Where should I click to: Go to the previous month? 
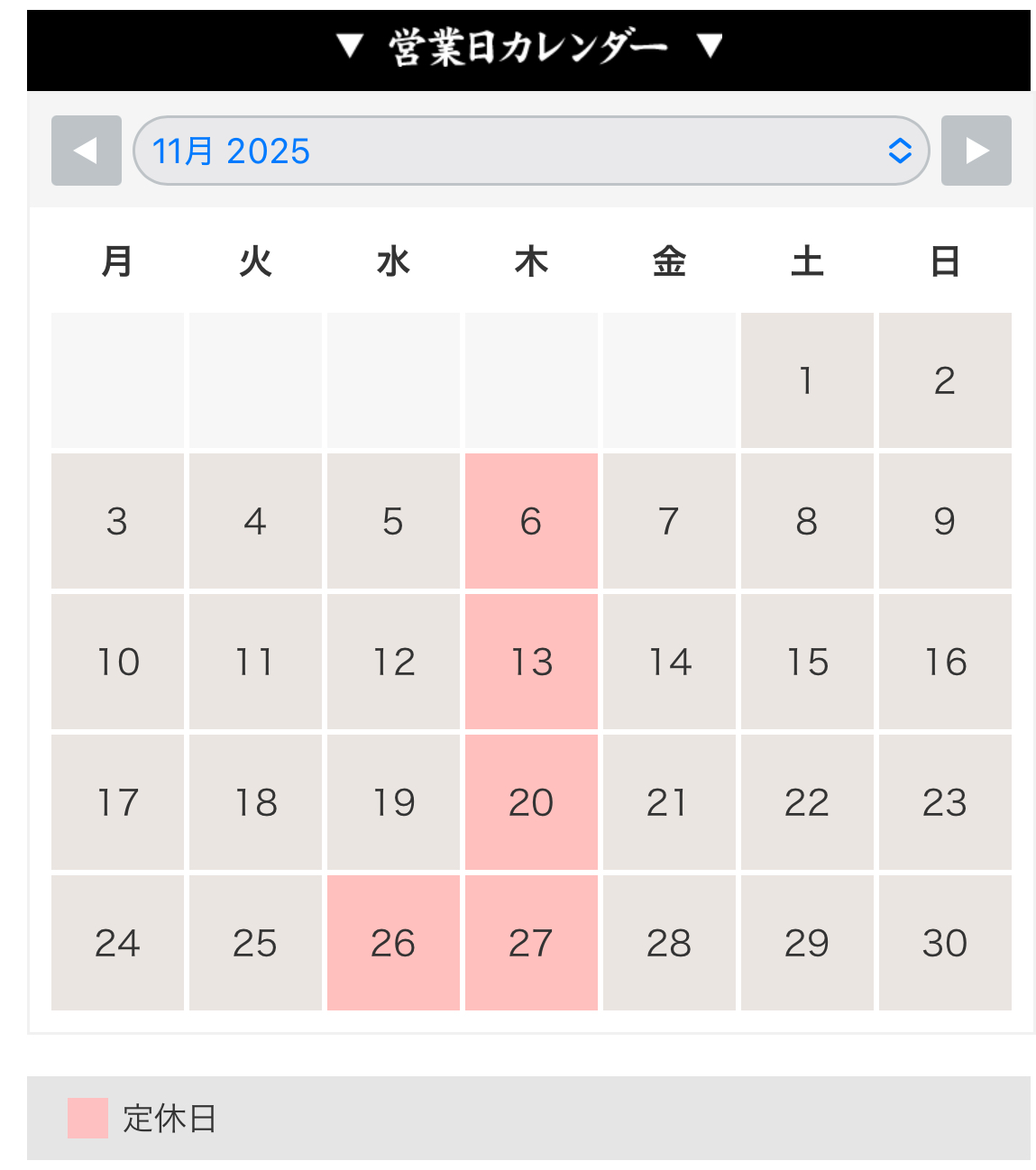tap(87, 151)
